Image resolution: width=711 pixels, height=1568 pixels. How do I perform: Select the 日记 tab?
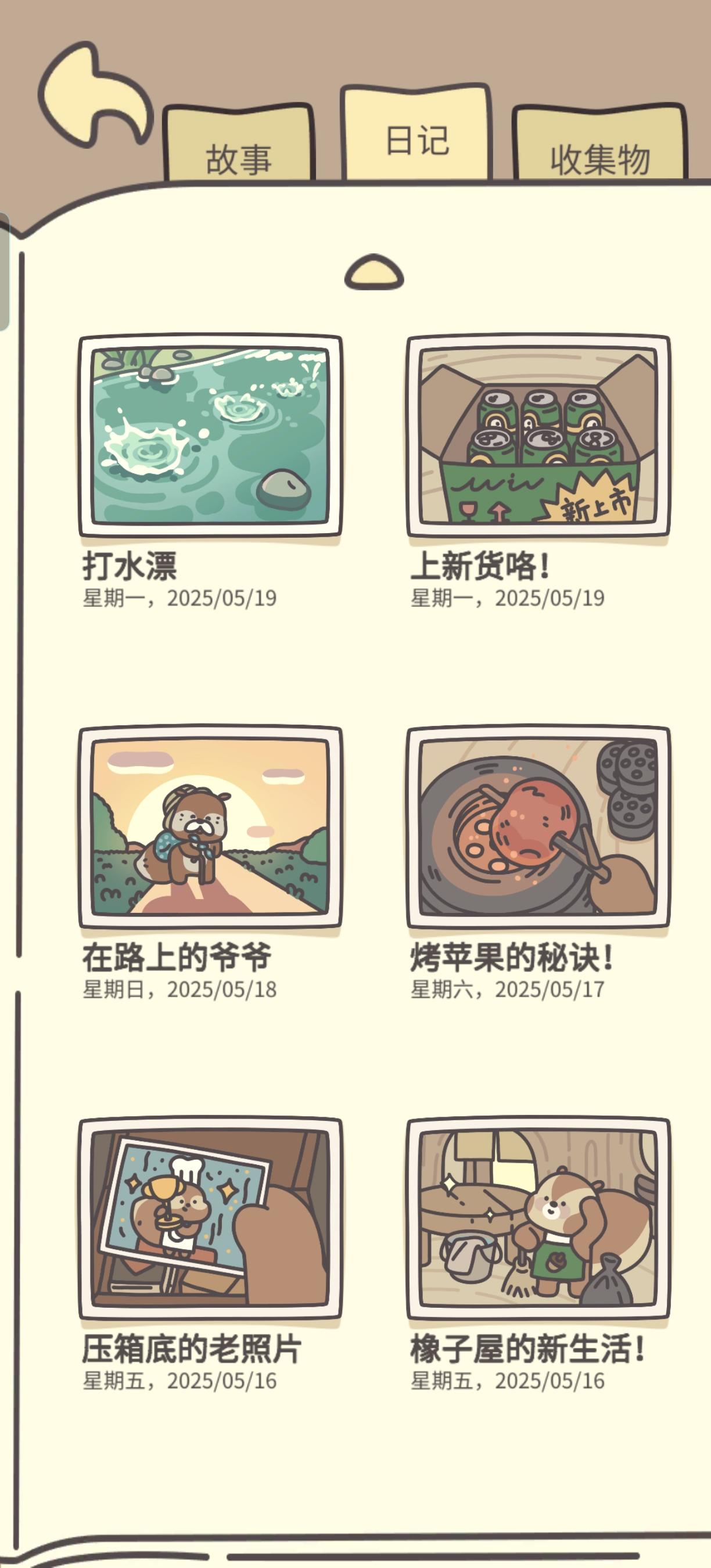[416, 132]
